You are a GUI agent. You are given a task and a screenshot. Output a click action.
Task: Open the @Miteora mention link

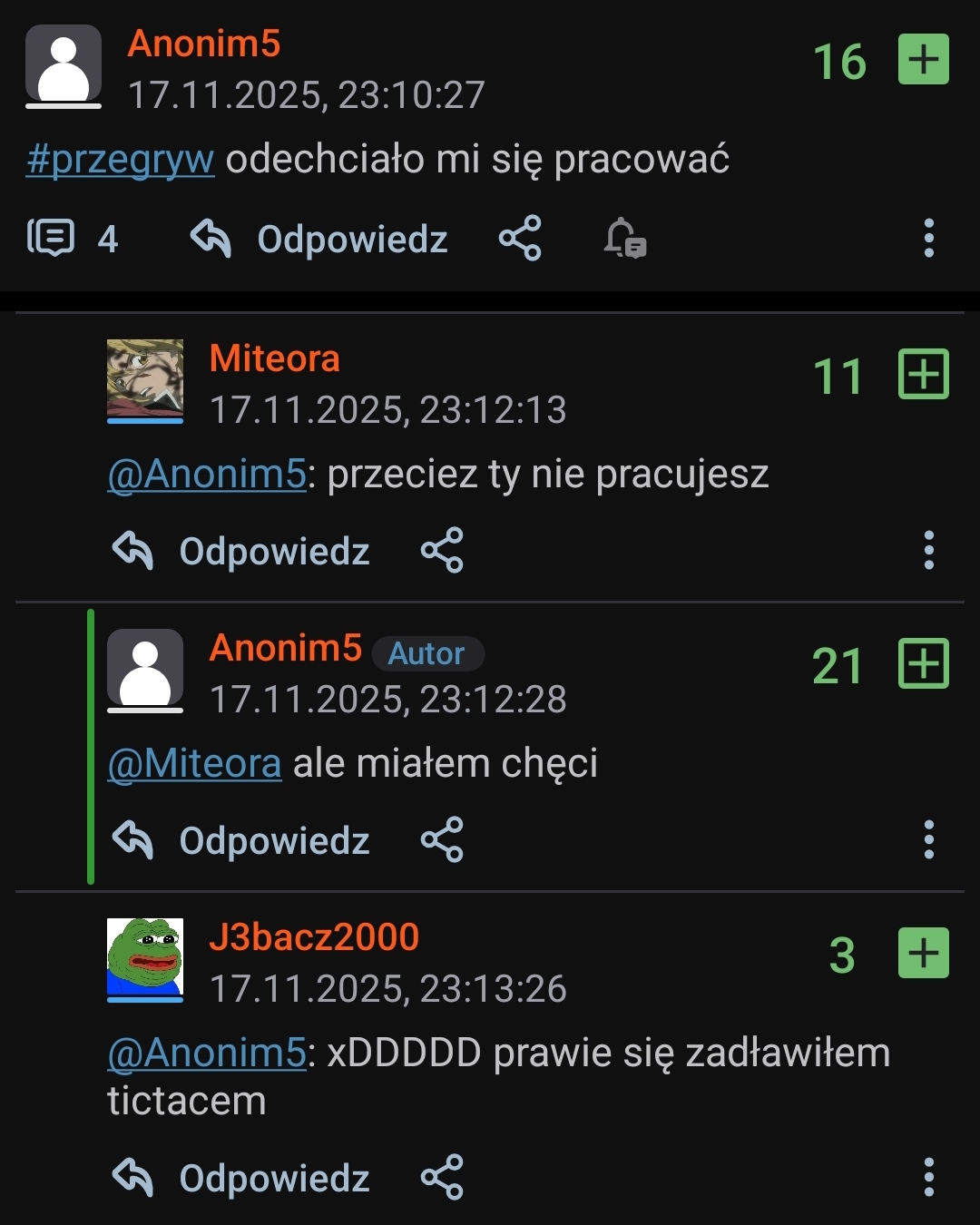point(194,763)
